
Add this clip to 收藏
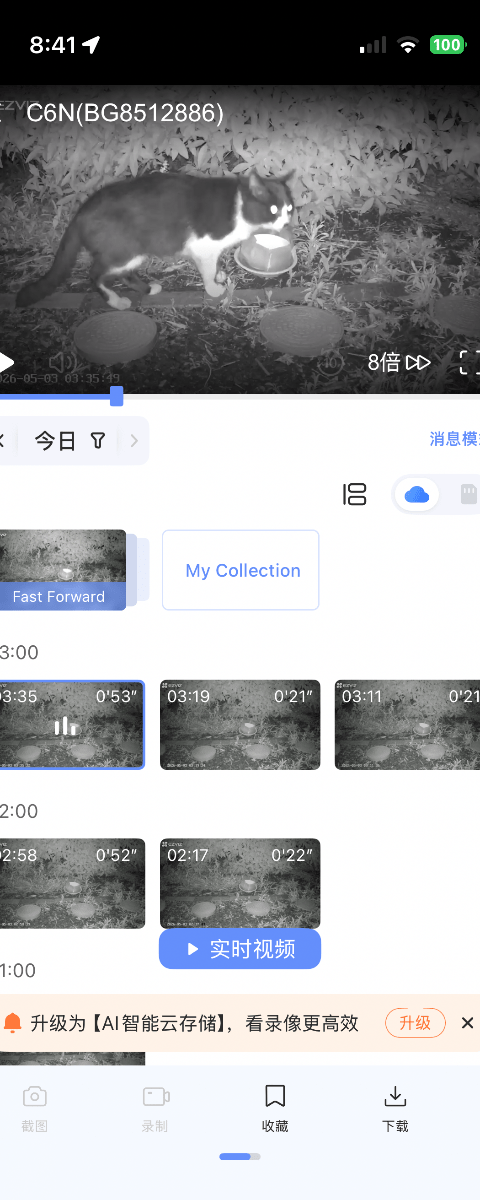point(275,1108)
